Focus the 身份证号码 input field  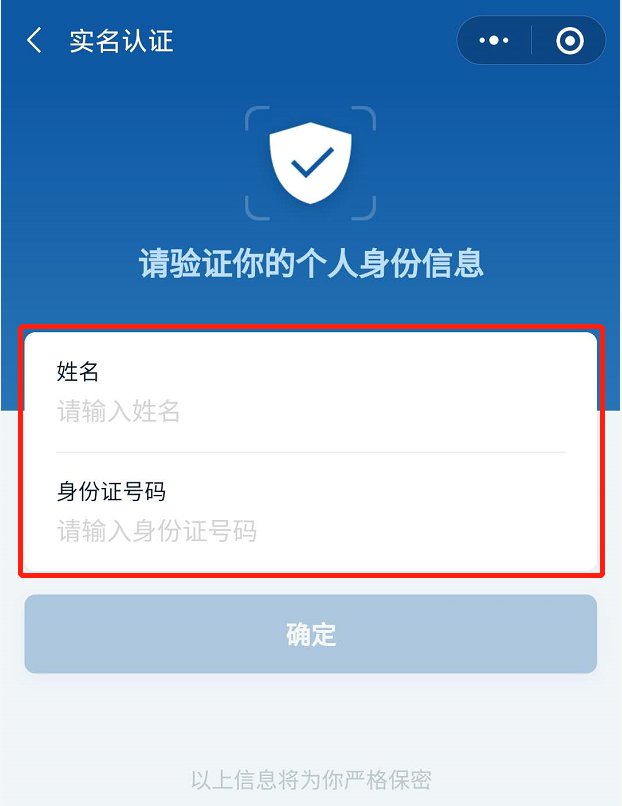click(310, 530)
